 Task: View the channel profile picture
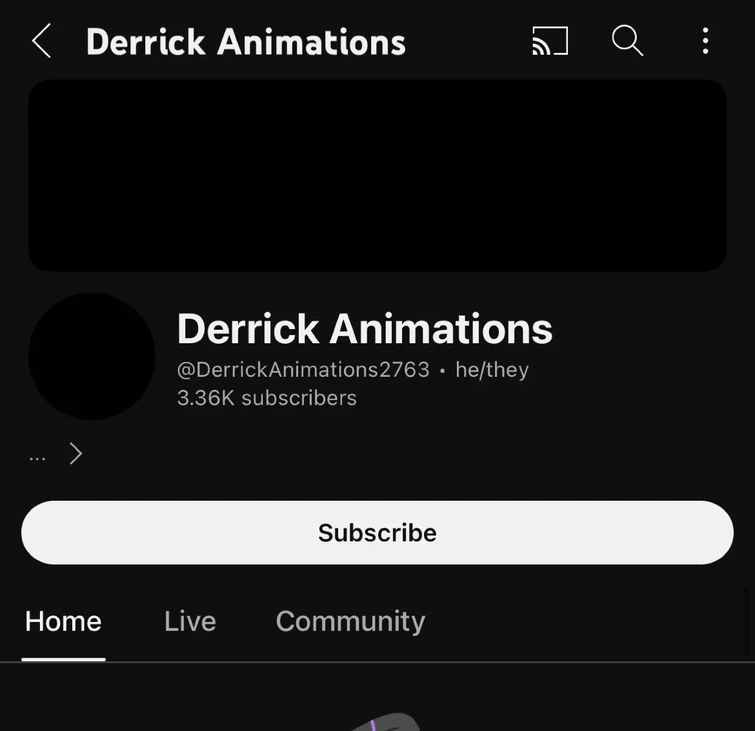pos(92,356)
